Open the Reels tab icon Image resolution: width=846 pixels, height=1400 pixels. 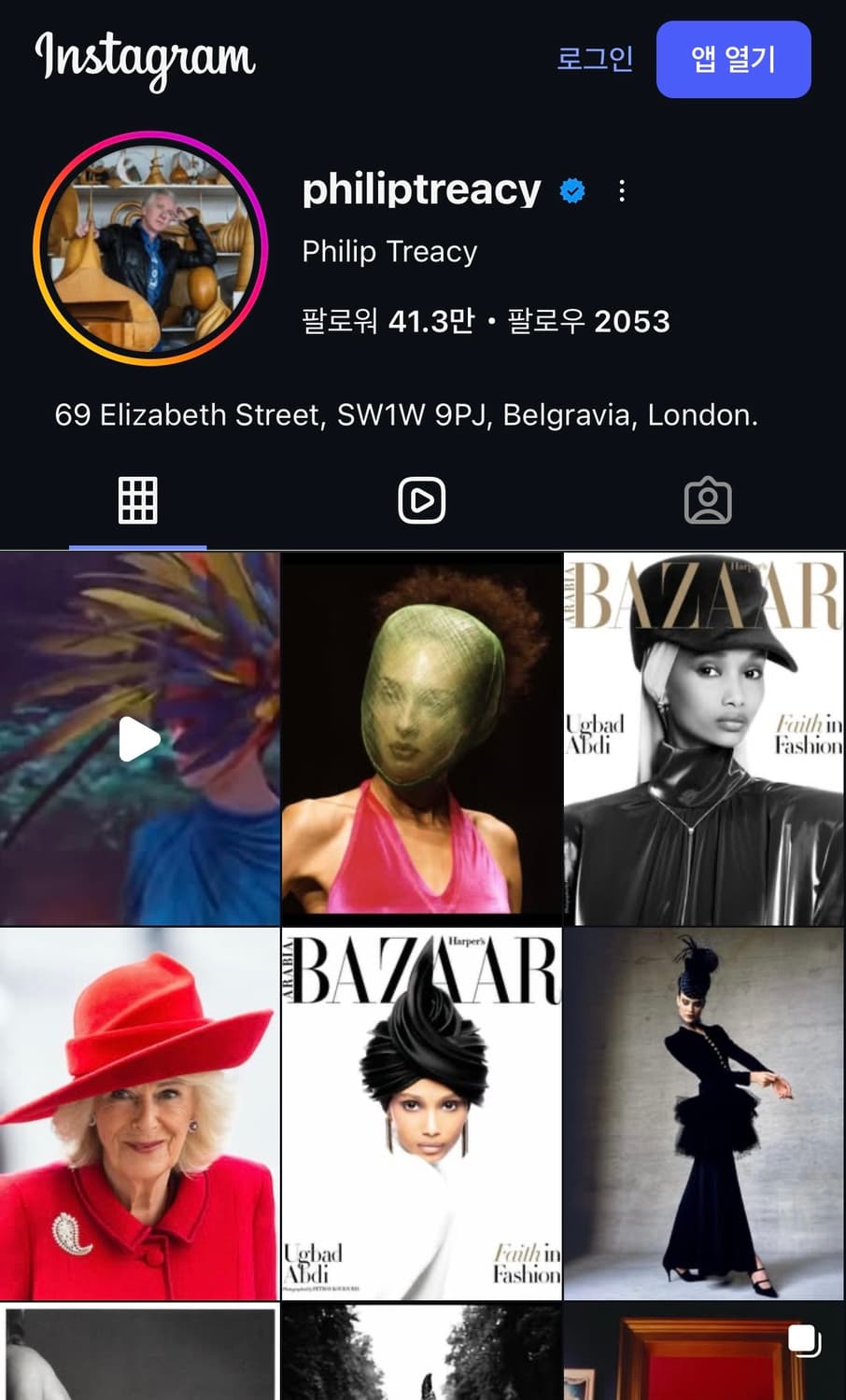point(421,500)
